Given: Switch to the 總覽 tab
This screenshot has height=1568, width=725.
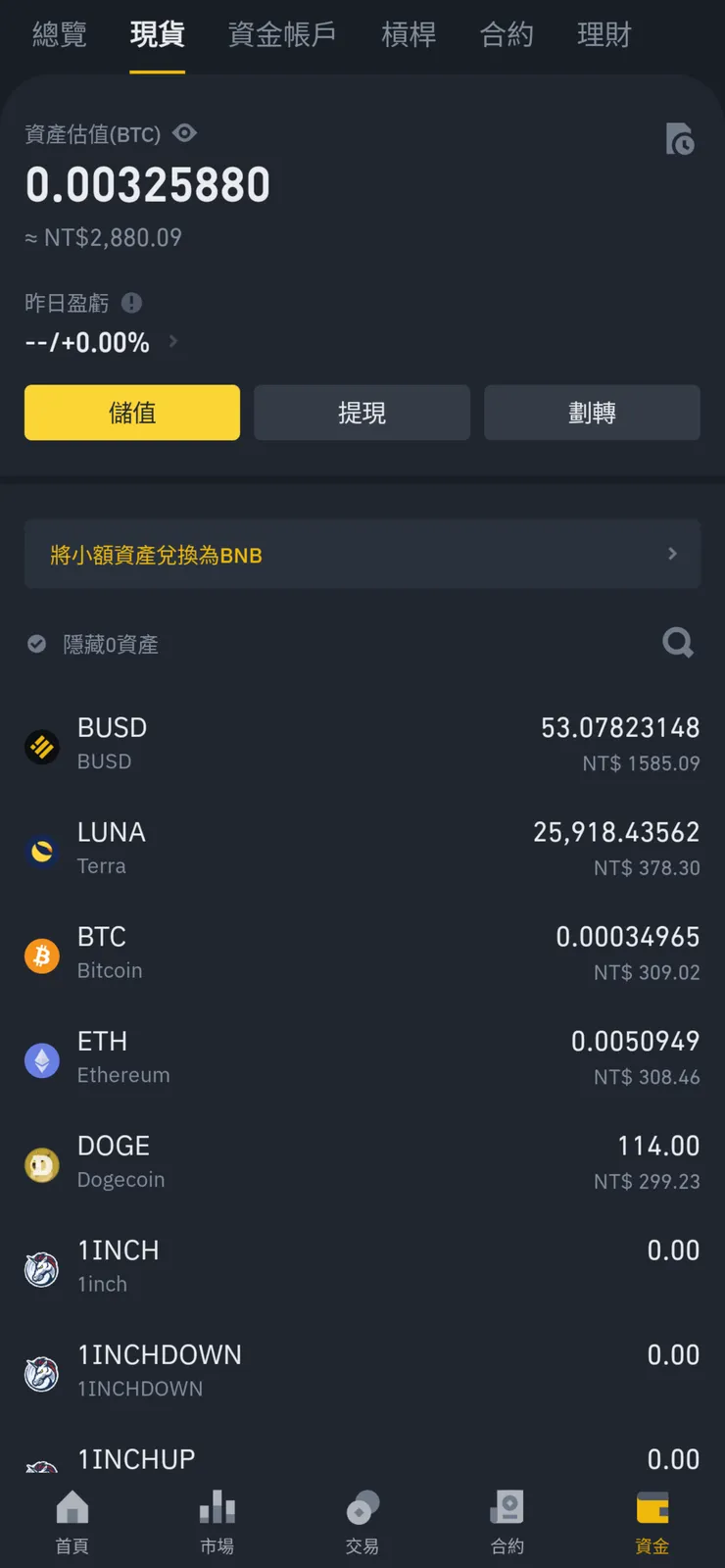Looking at the screenshot, I should [x=59, y=35].
